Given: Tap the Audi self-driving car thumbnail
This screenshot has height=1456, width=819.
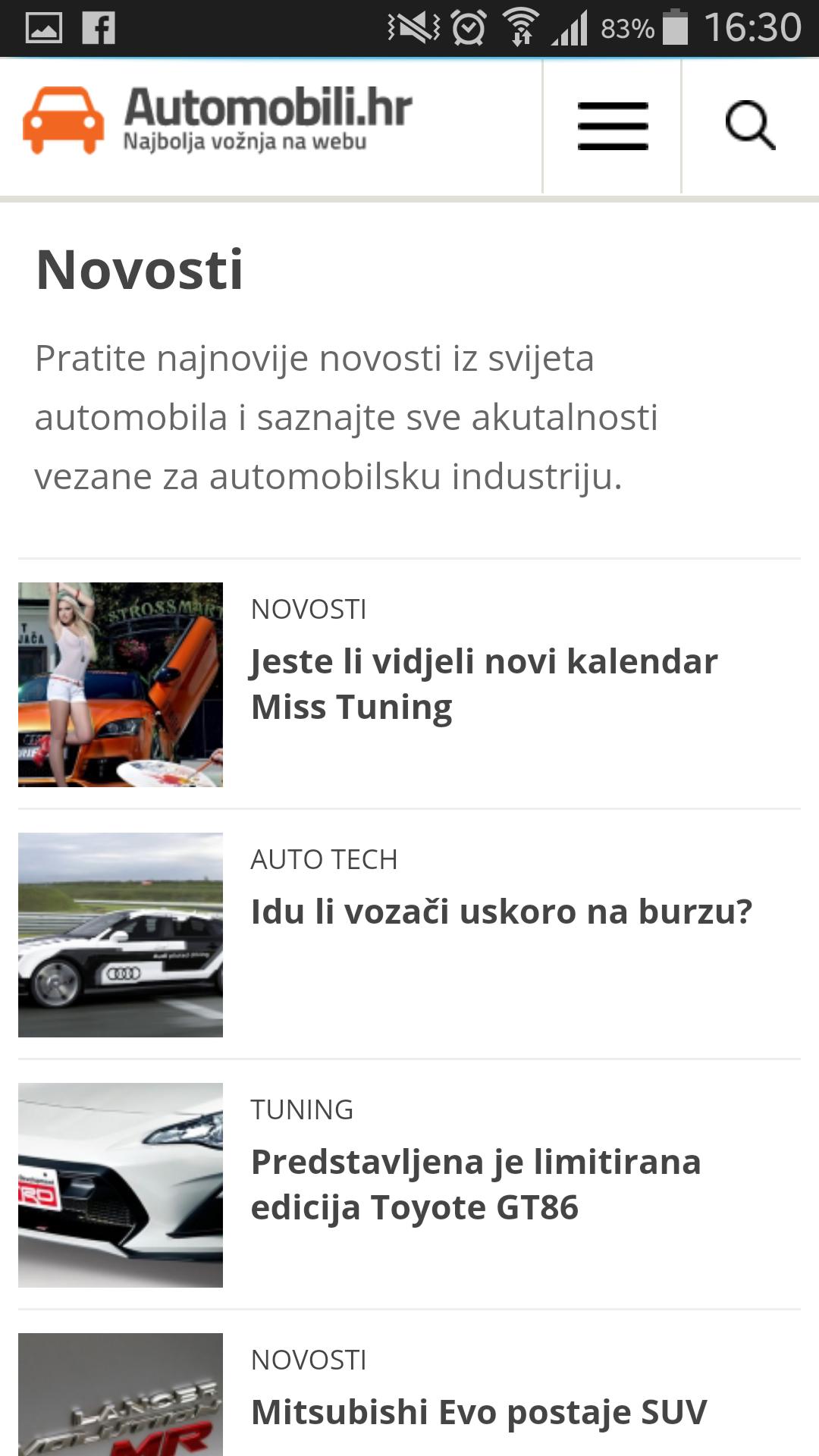Looking at the screenshot, I should click(120, 935).
